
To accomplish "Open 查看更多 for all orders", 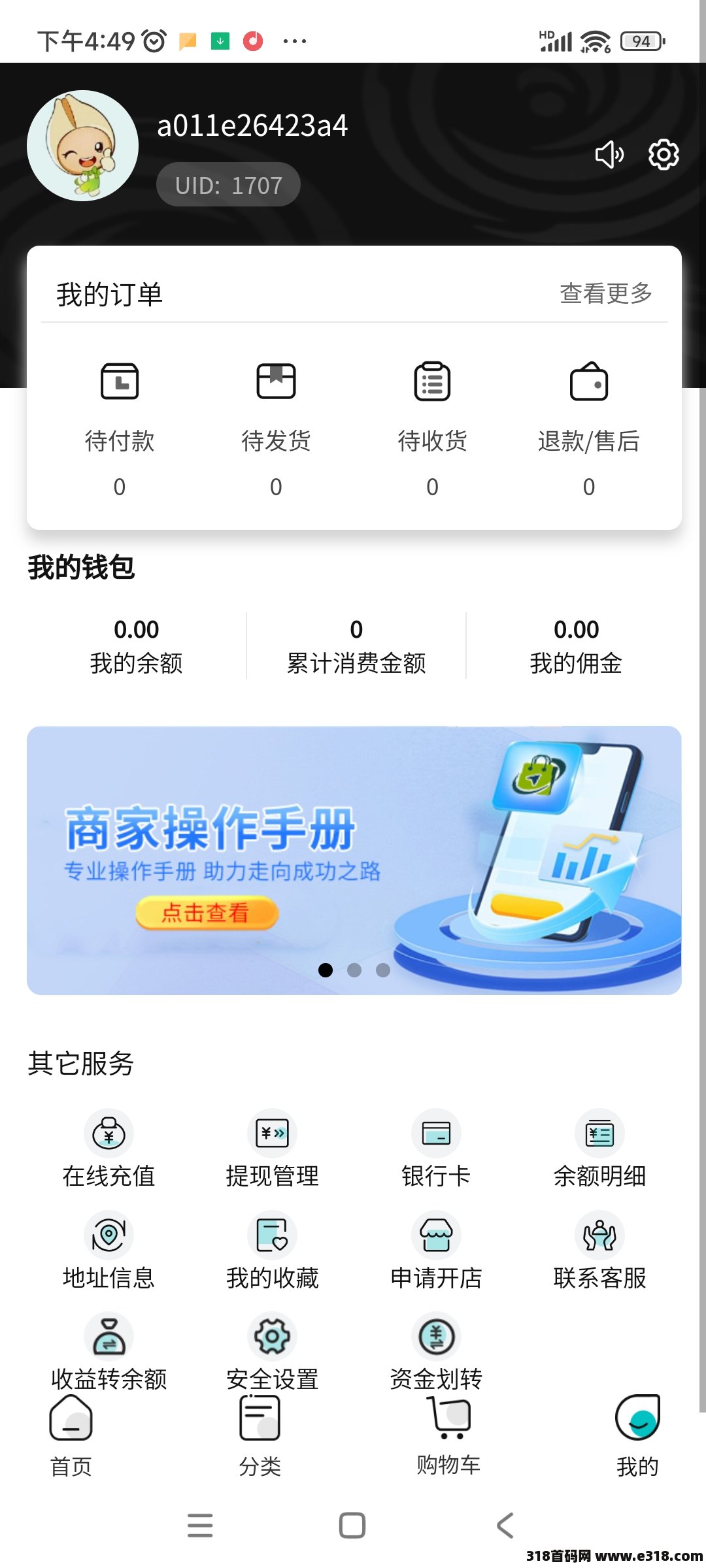I will pos(605,293).
